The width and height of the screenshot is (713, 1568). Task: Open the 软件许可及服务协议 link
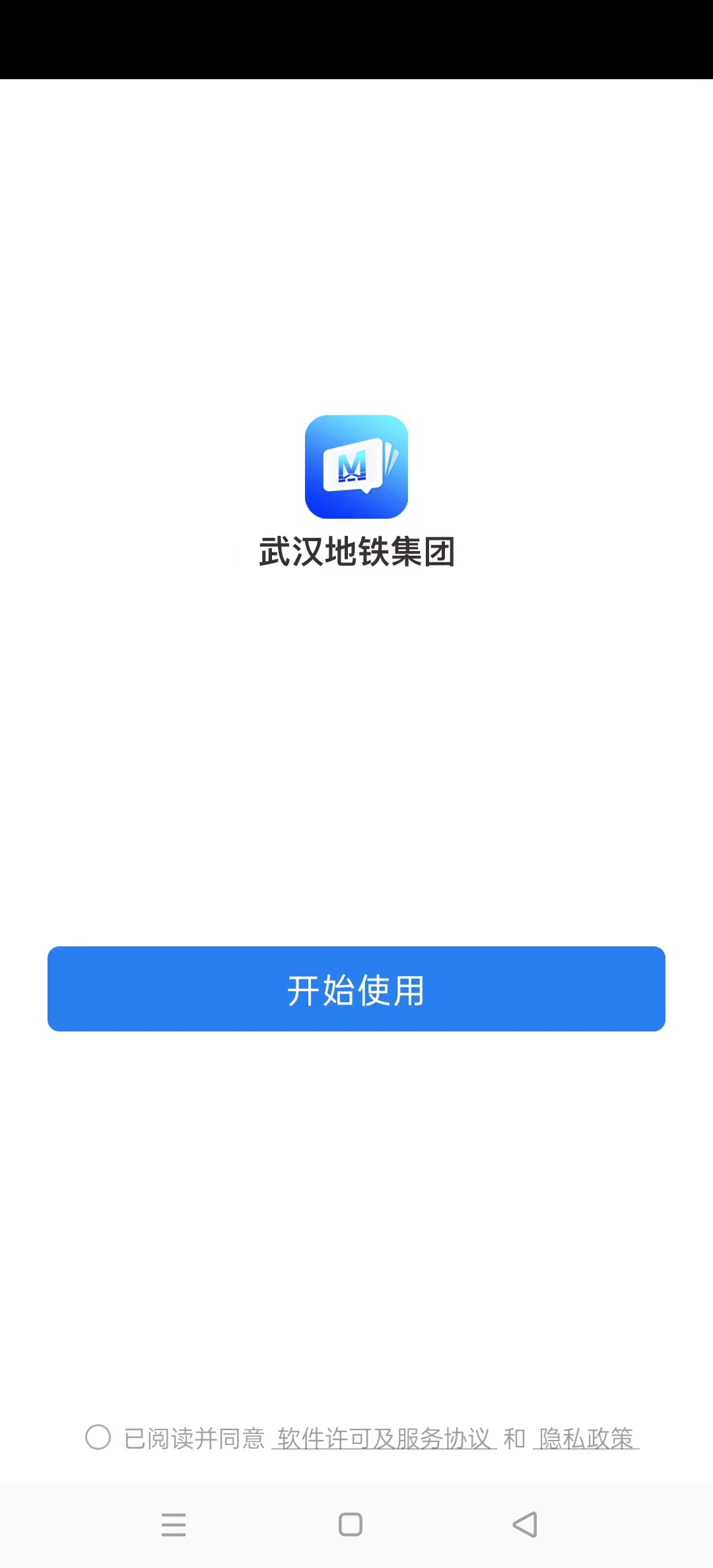click(384, 1438)
